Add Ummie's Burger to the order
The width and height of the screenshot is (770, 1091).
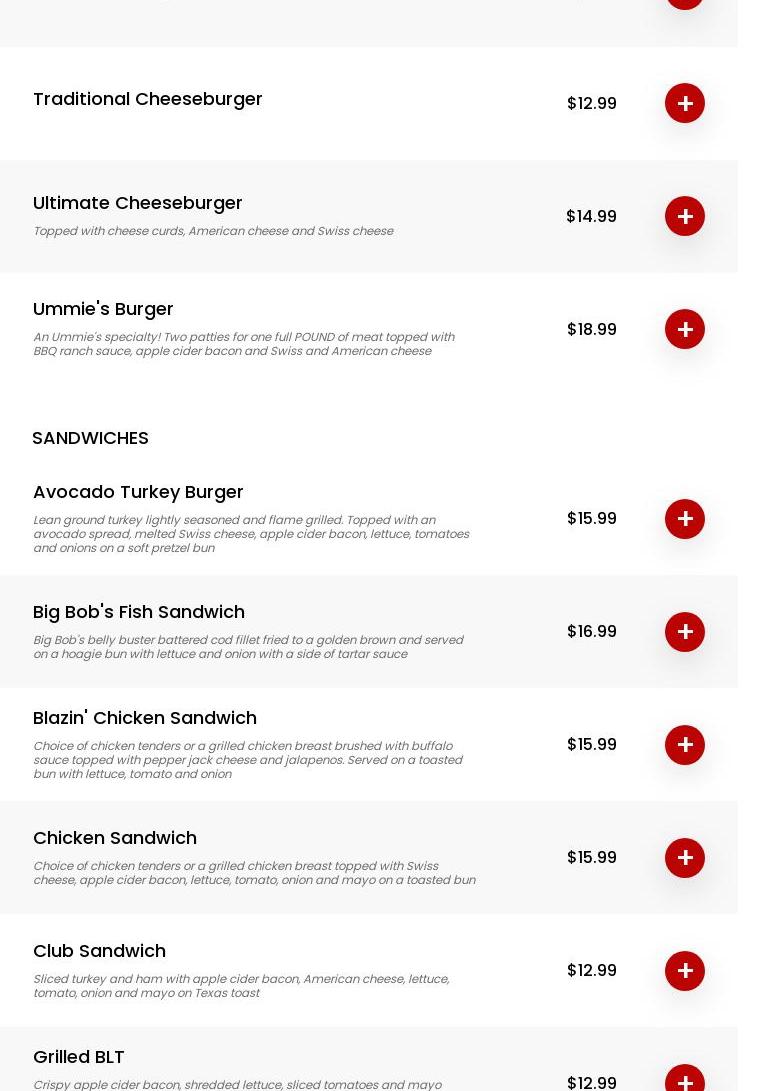click(685, 329)
